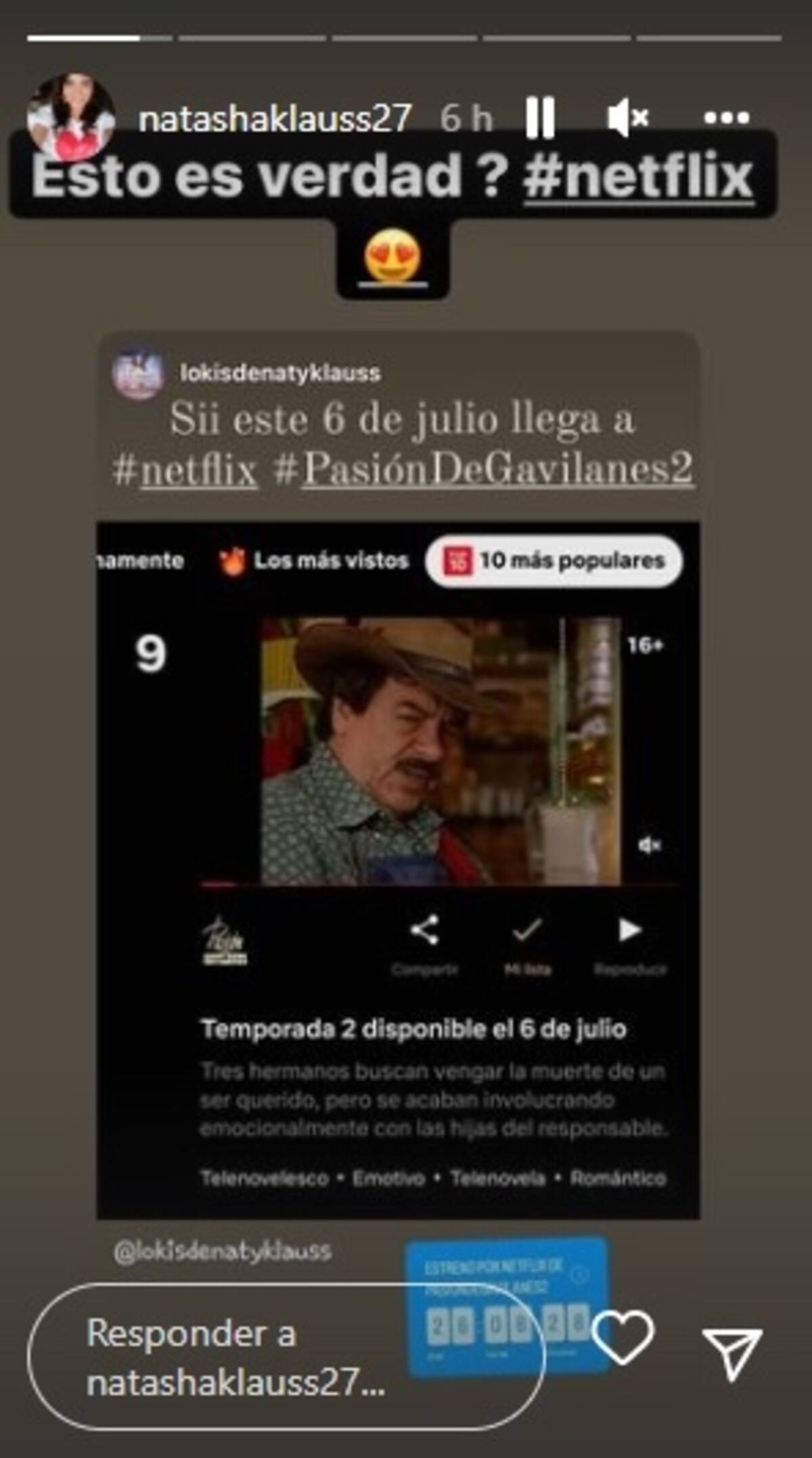Like this story with the heart
812x1458 pixels.
[x=623, y=1338]
